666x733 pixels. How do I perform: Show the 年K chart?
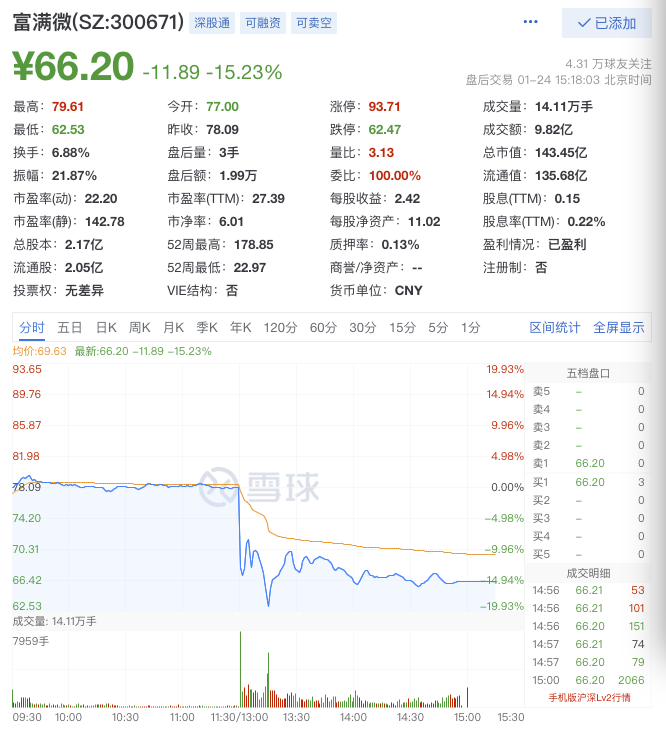241,327
